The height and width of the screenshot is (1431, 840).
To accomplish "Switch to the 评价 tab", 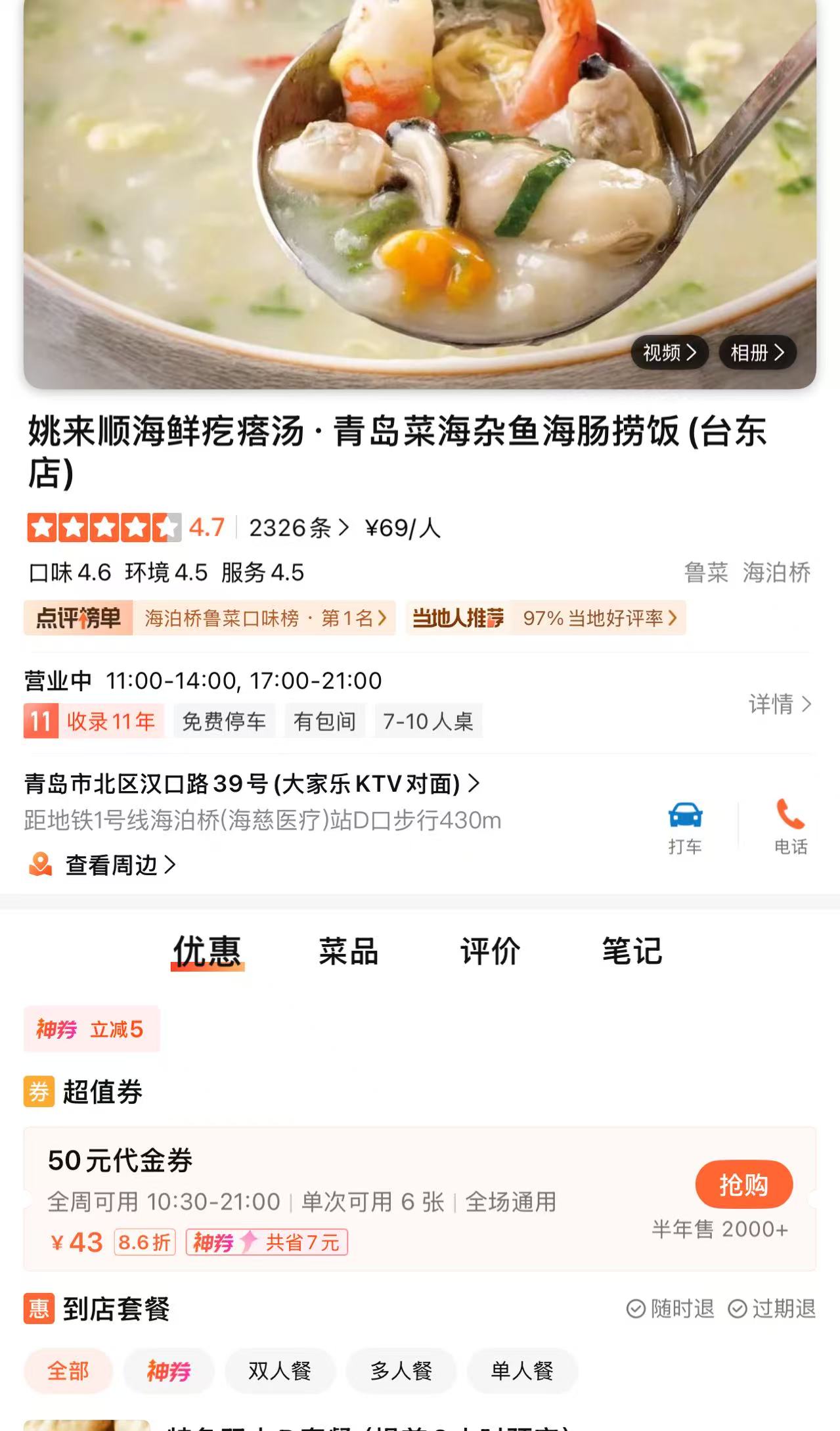I will click(490, 951).
